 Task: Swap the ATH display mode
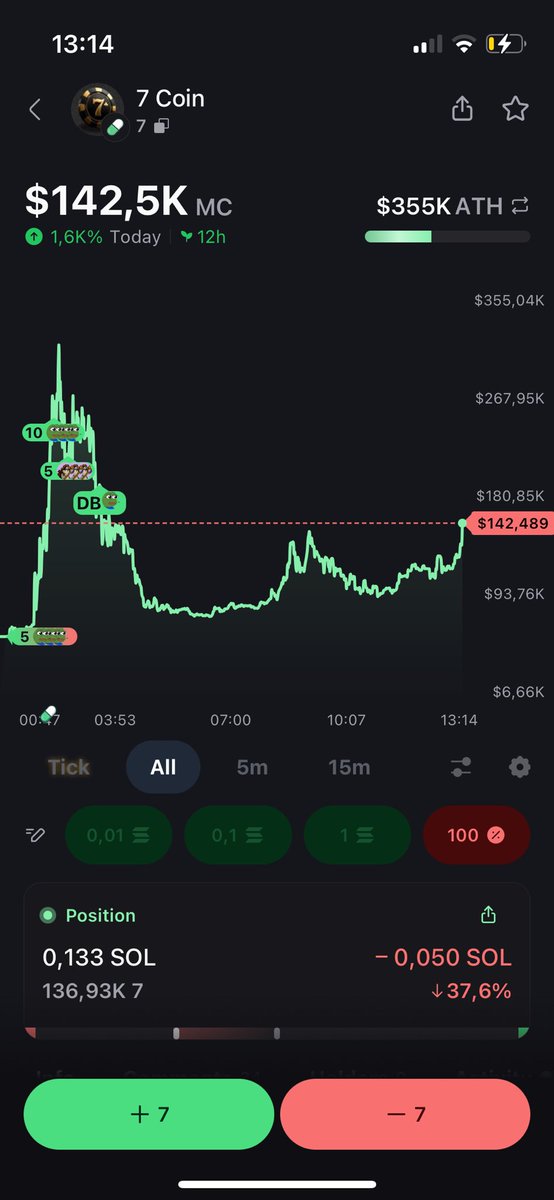(x=519, y=207)
